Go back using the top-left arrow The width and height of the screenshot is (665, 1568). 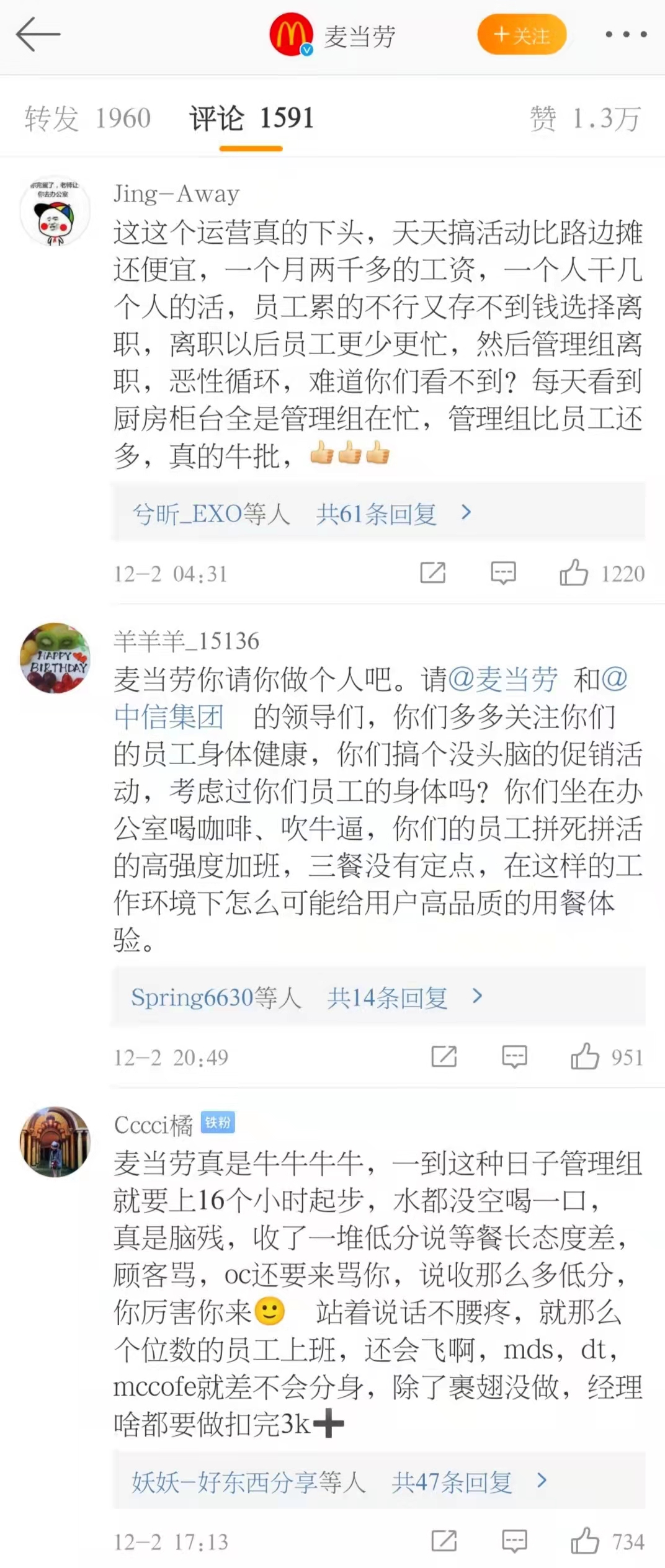click(38, 34)
